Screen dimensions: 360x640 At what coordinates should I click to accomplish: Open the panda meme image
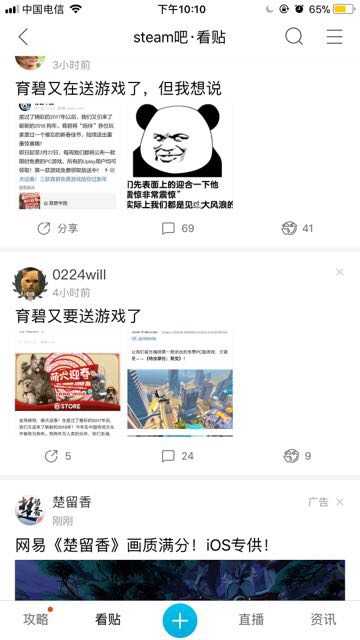click(180, 156)
